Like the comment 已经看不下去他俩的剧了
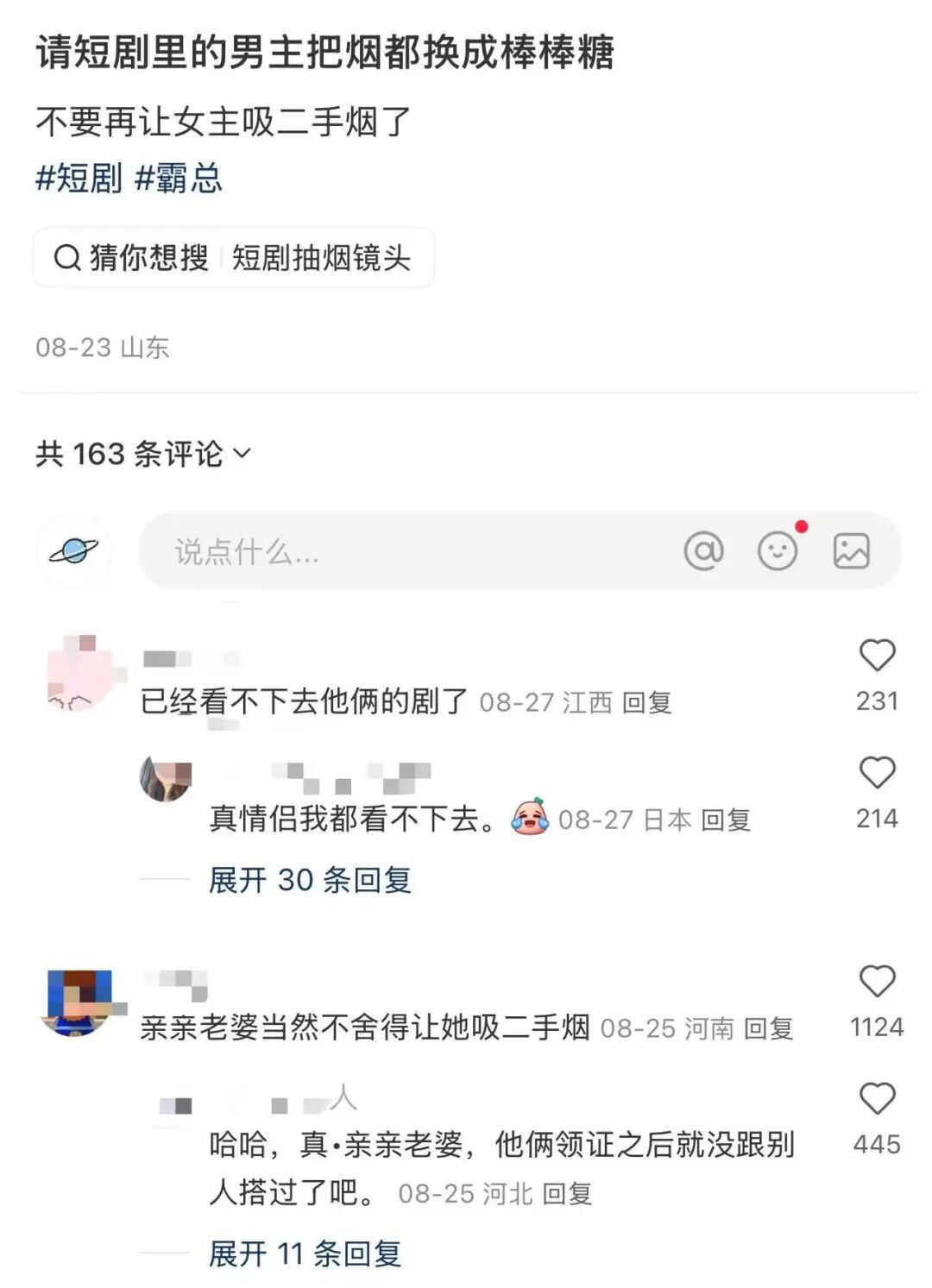Image resolution: width=932 pixels, height=1288 pixels. point(877,656)
